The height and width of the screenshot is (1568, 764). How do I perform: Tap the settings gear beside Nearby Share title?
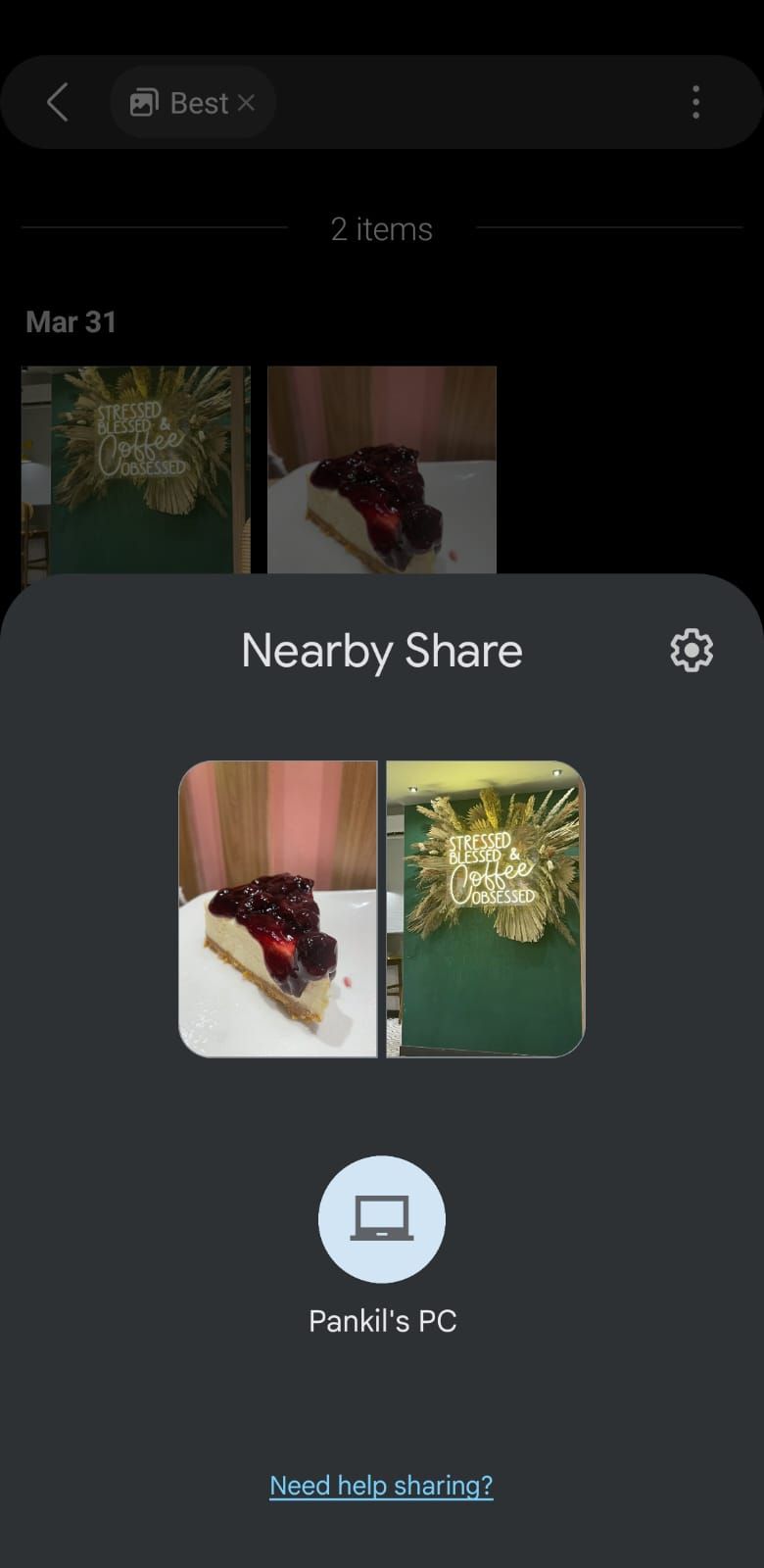(691, 650)
